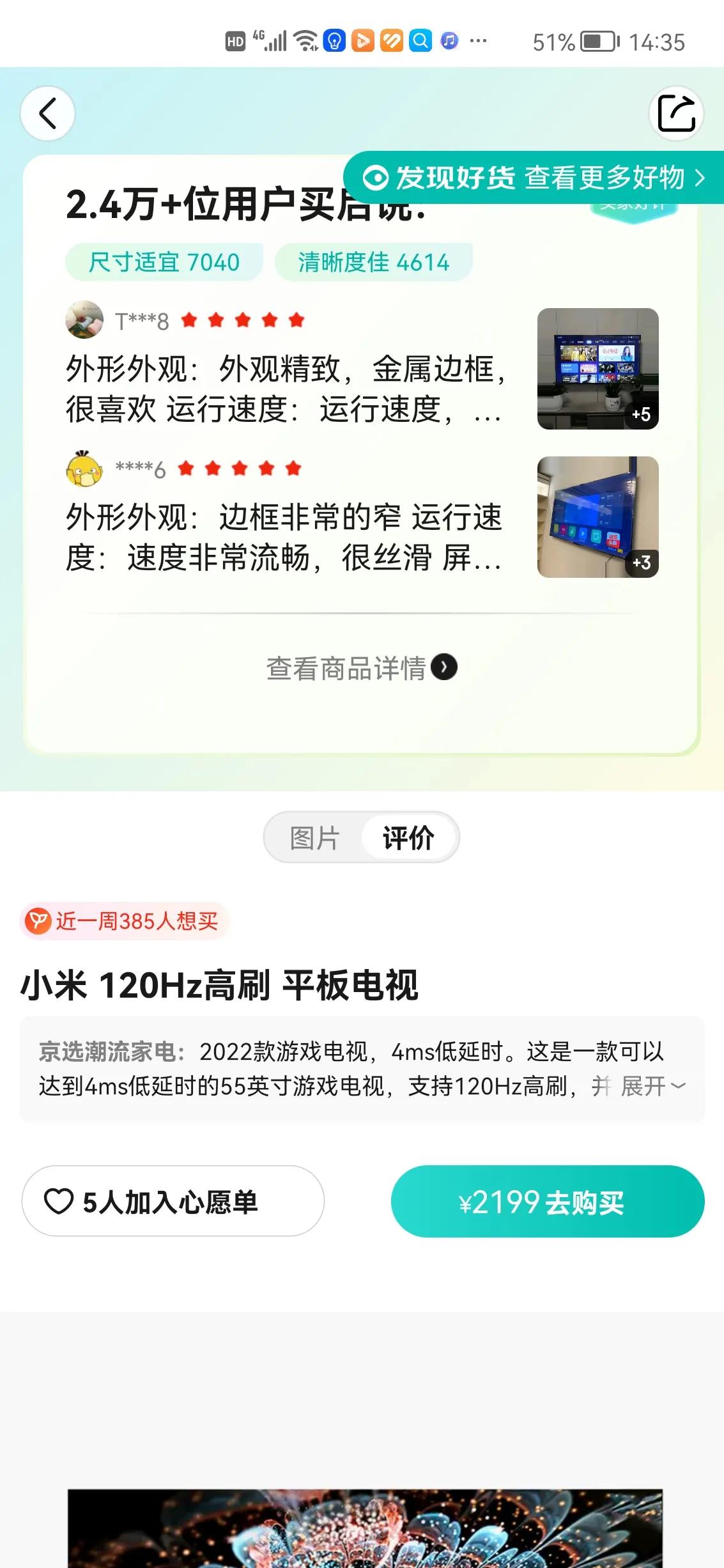Tap the JD badge icon beside 近一周385人想买
This screenshot has height=1568, width=724.
point(38,922)
